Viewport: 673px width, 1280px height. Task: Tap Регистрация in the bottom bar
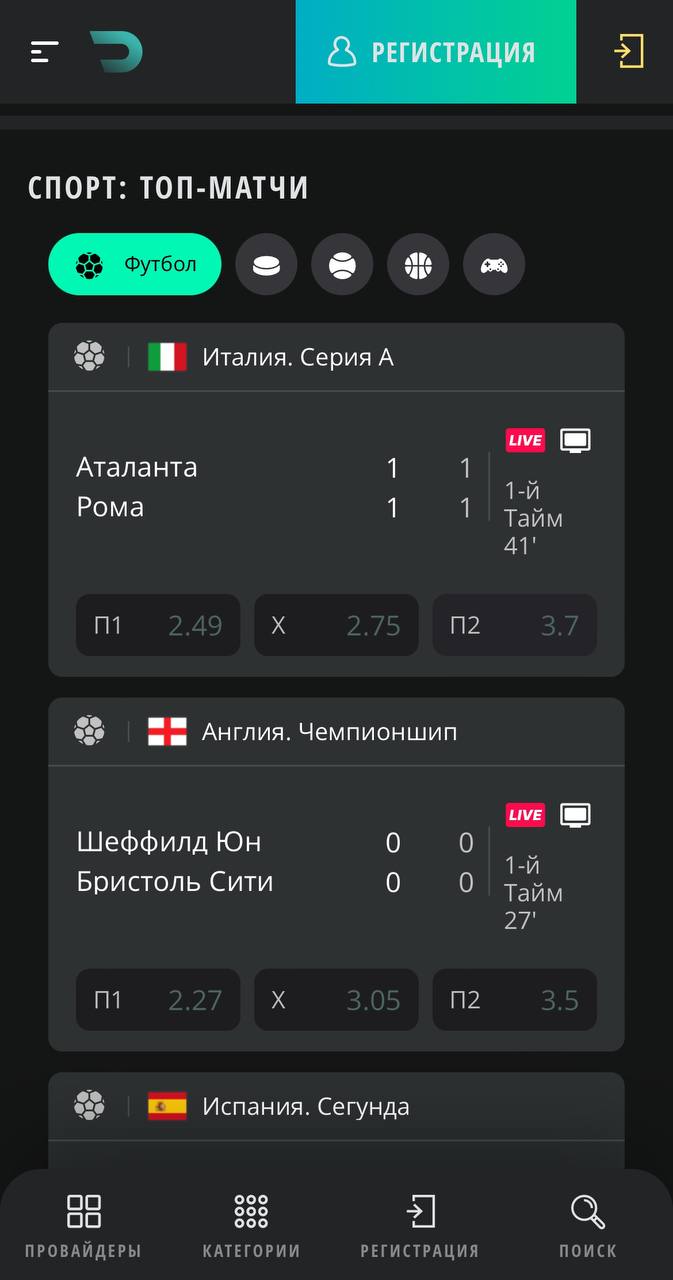coord(420,1226)
